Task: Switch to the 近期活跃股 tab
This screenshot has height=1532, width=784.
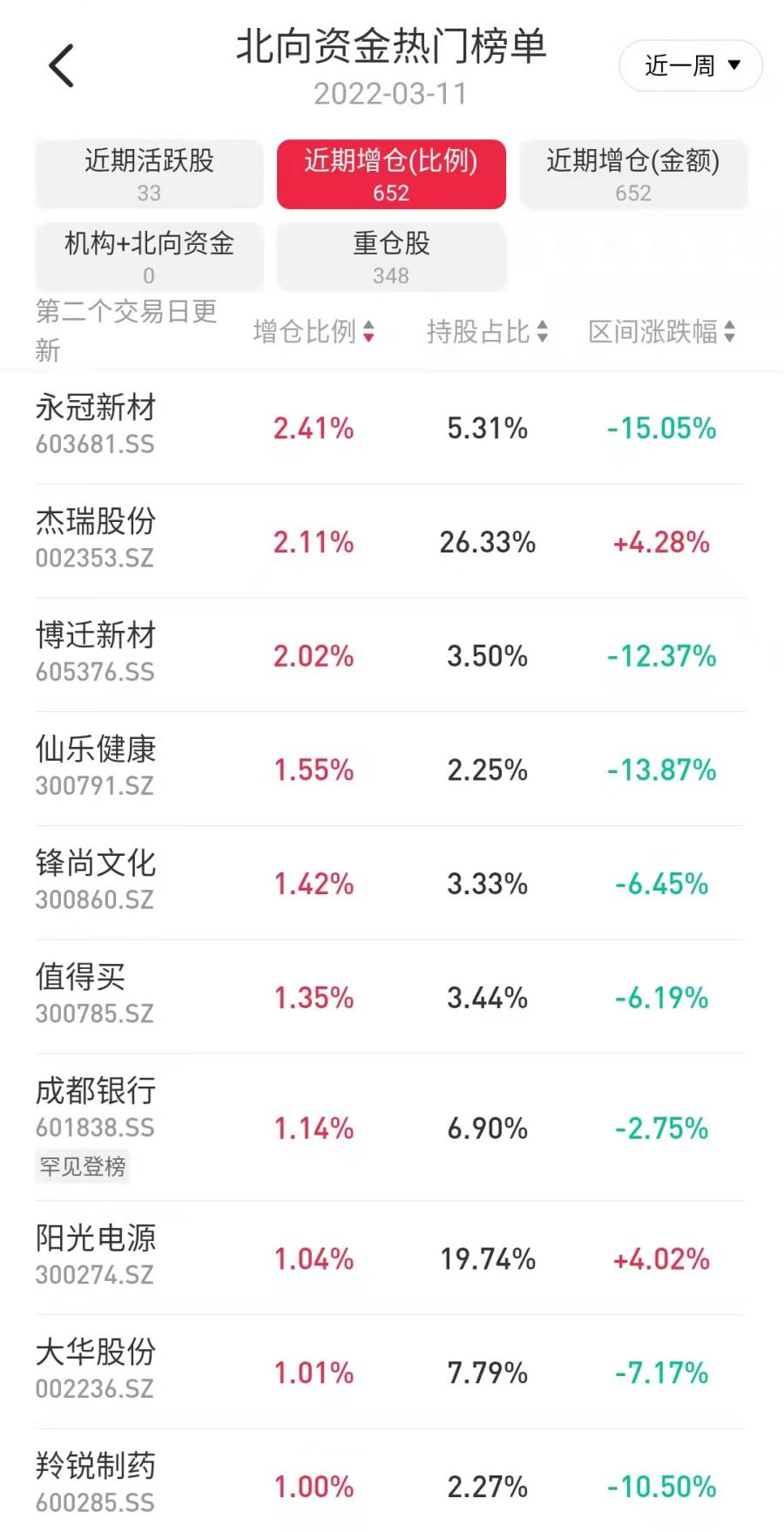Action: (x=149, y=174)
